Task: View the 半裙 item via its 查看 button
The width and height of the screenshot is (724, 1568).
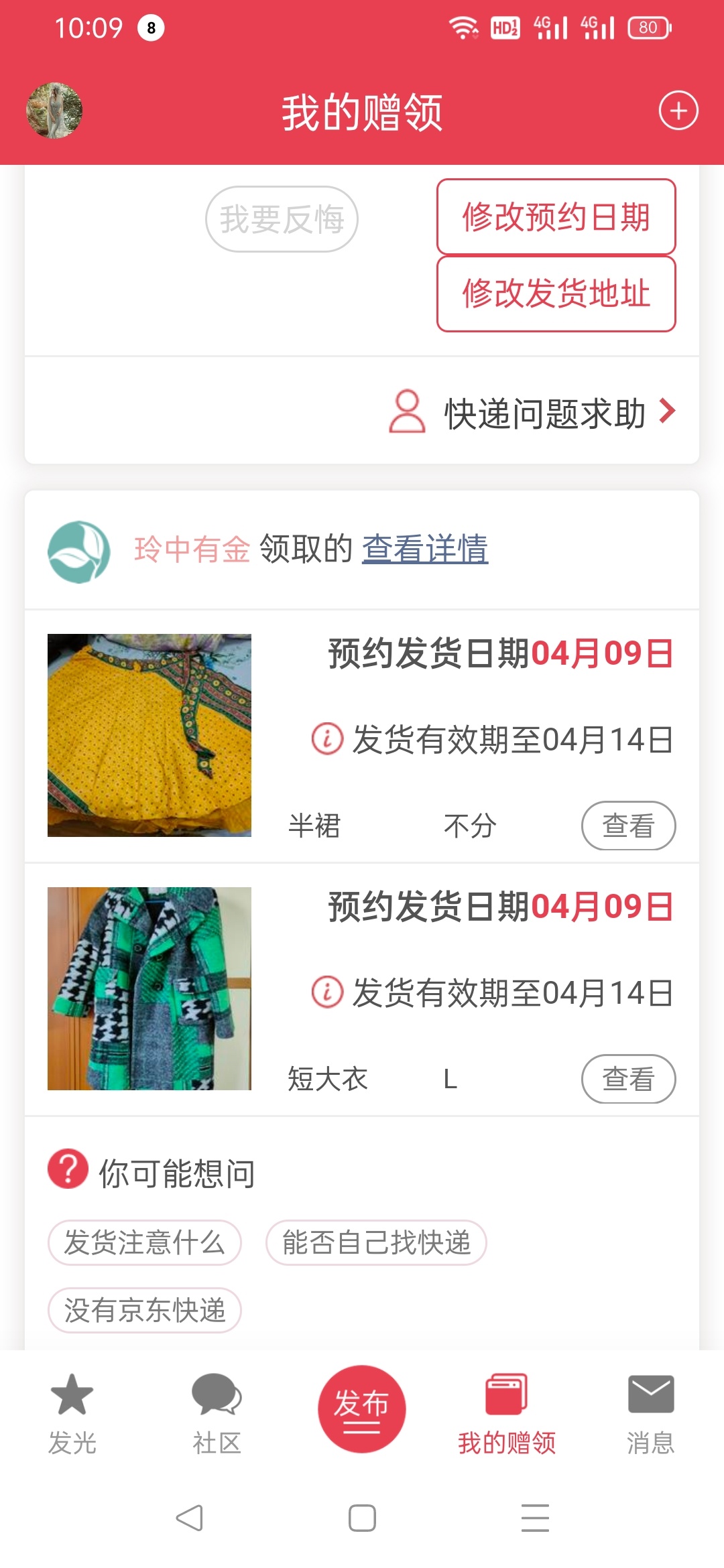Action: click(x=628, y=826)
